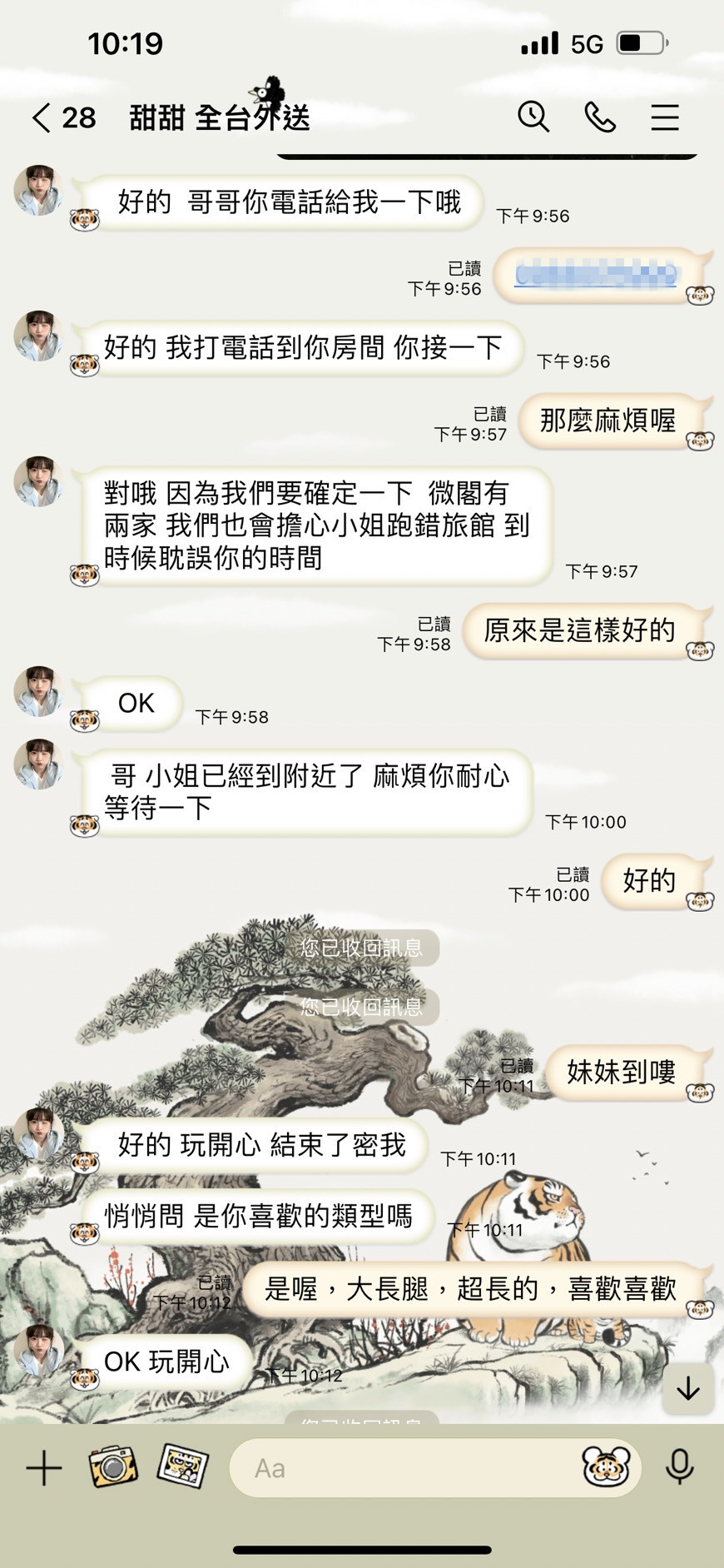
Task: Jump to the latest message
Action: coord(687,1388)
